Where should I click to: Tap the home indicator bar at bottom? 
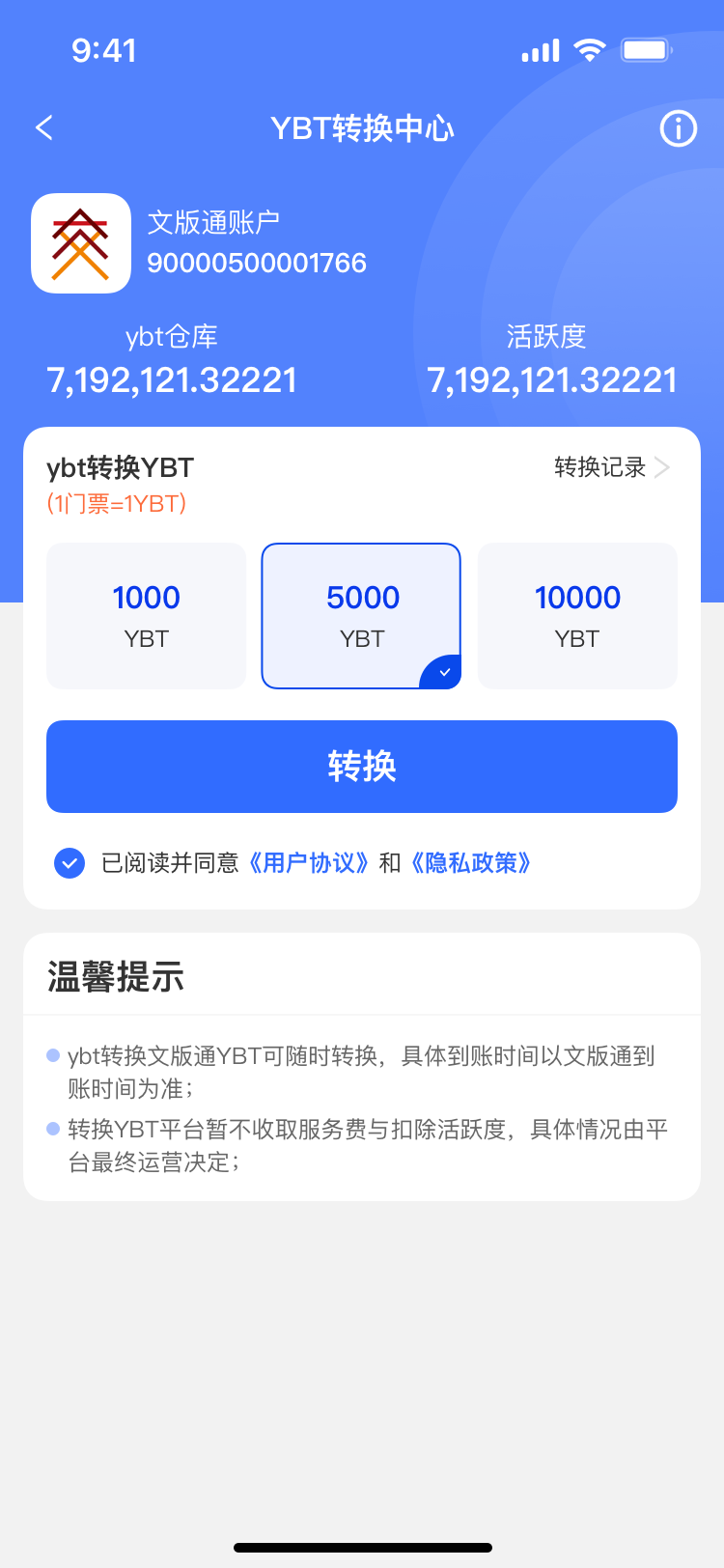361,1548
